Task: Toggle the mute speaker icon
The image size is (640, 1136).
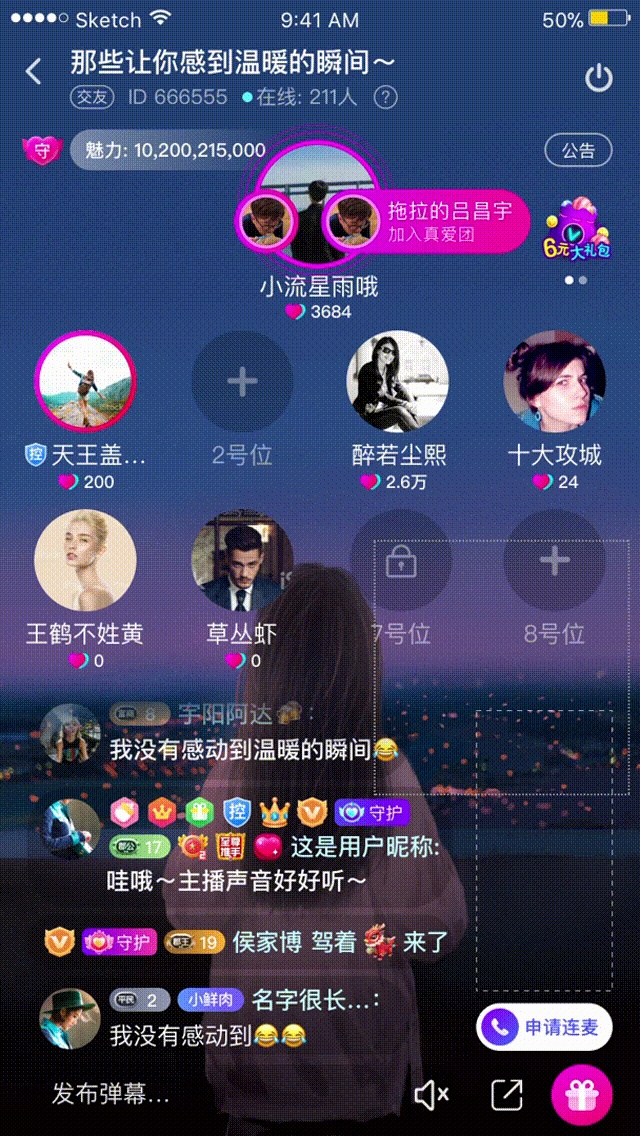Action: coord(431,1095)
